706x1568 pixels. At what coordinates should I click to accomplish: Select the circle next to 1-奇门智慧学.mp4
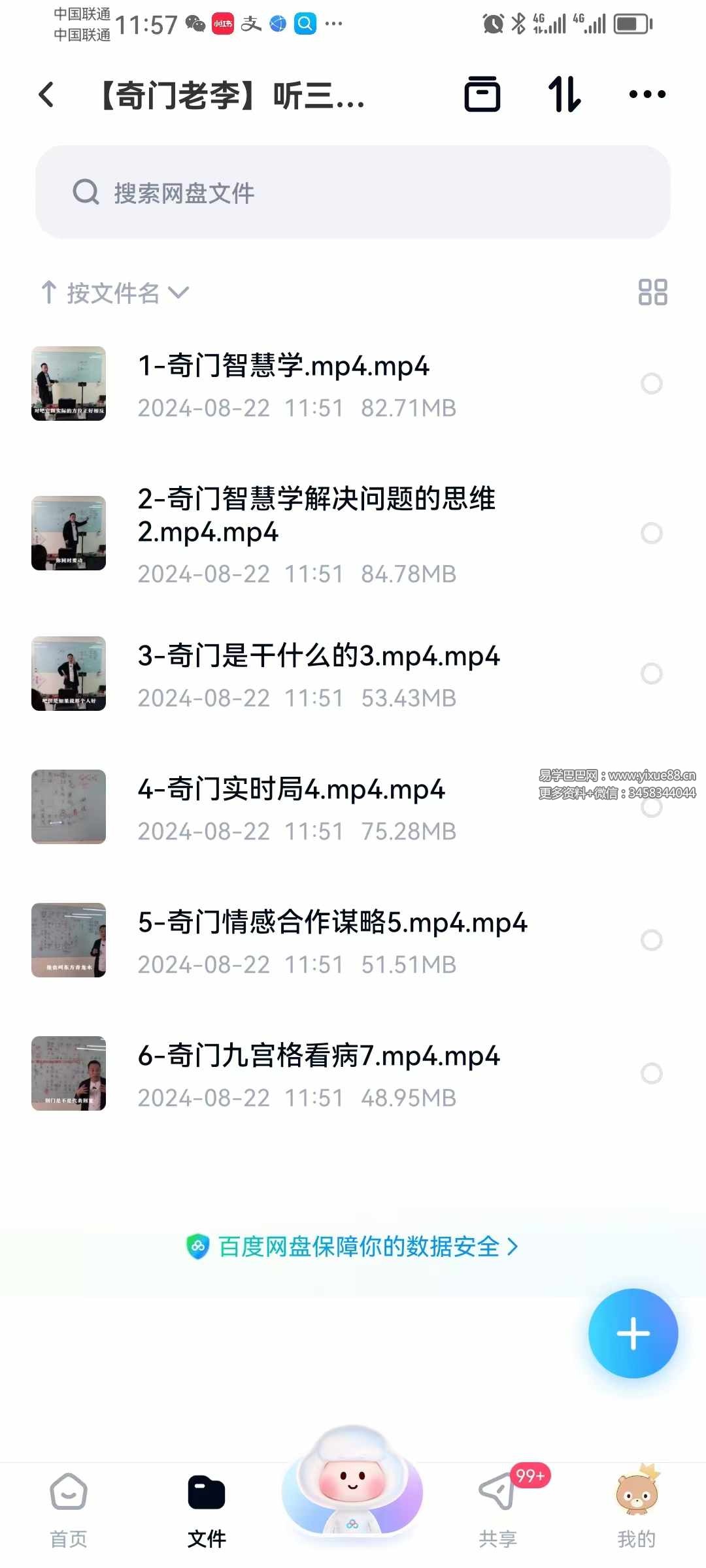(x=652, y=384)
